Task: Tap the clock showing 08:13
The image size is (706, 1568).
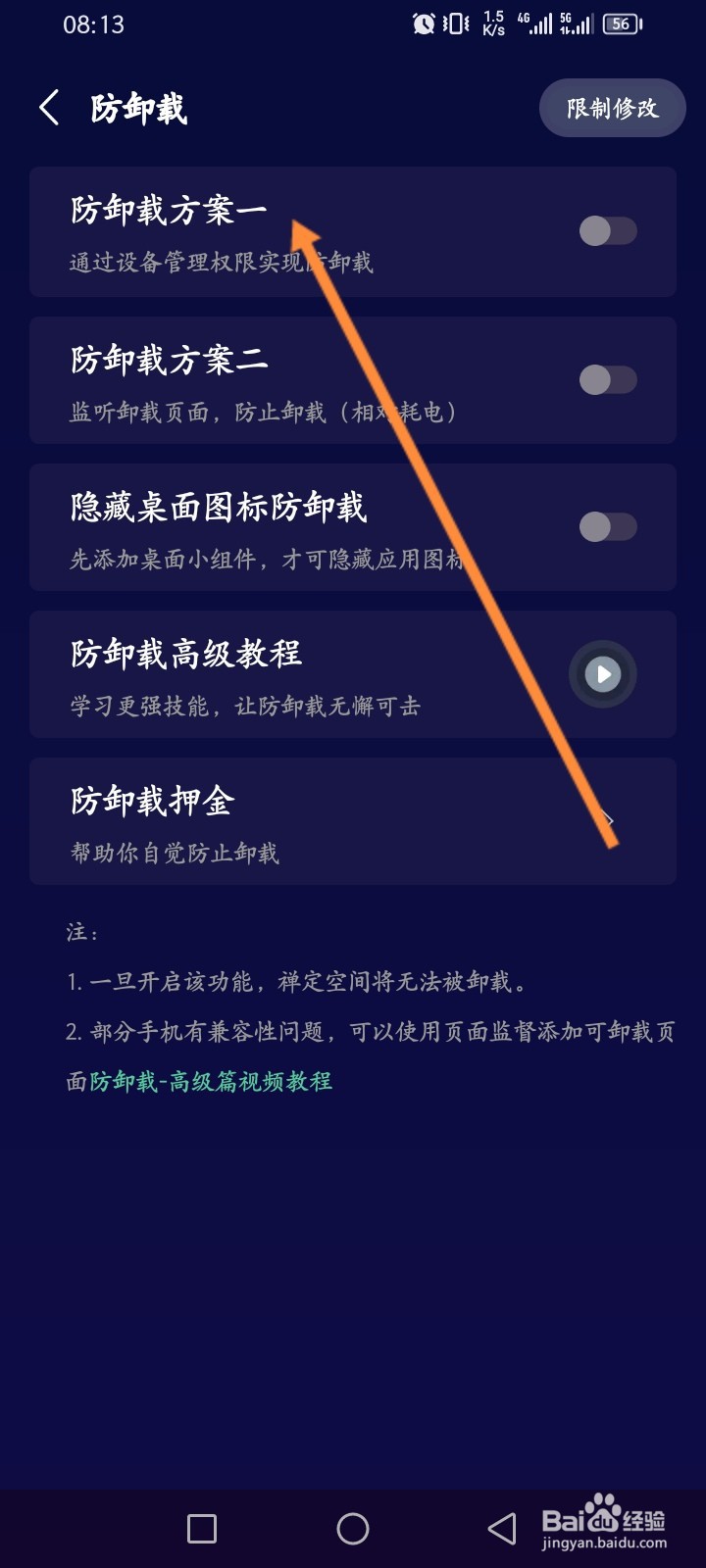Action: (x=94, y=22)
